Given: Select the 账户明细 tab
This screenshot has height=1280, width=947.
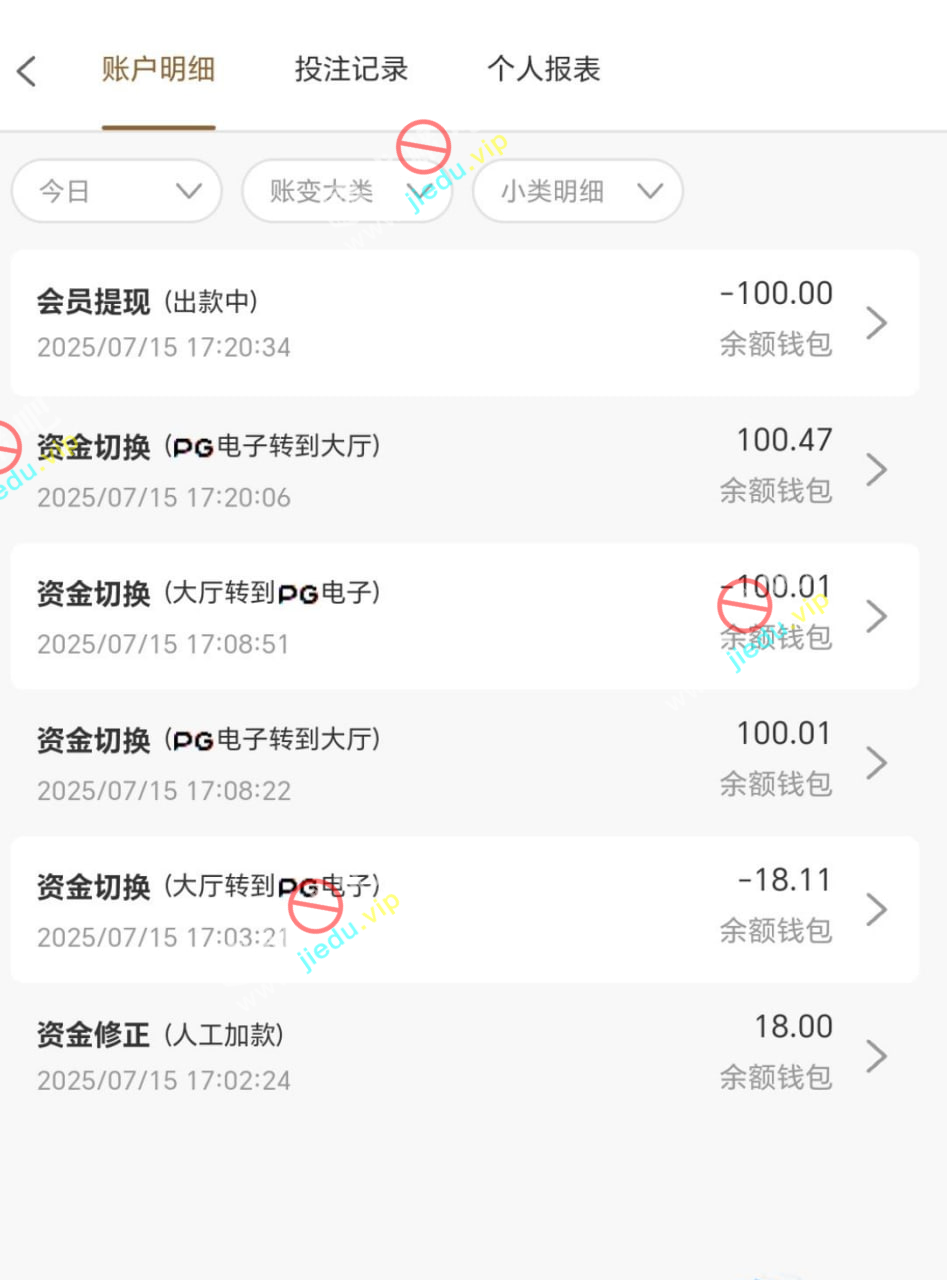Looking at the screenshot, I should [158, 70].
